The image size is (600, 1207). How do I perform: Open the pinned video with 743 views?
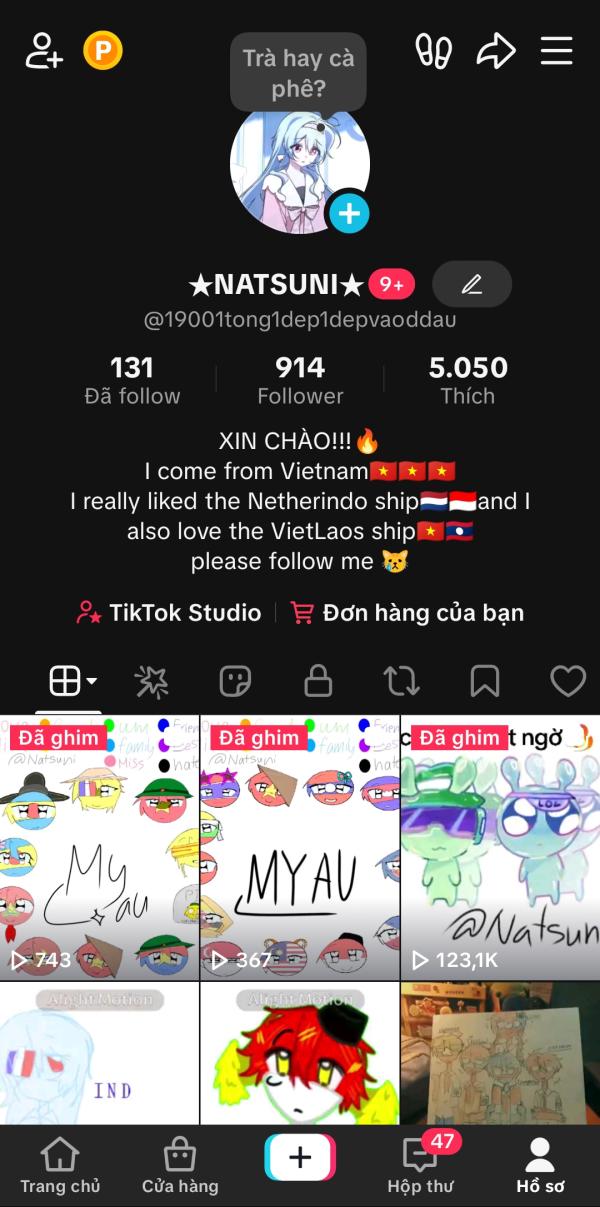99,848
